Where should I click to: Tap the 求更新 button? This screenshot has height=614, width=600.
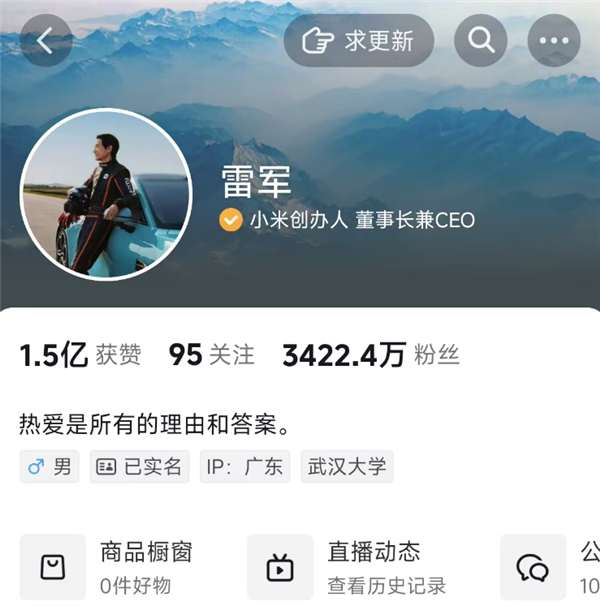click(x=359, y=41)
